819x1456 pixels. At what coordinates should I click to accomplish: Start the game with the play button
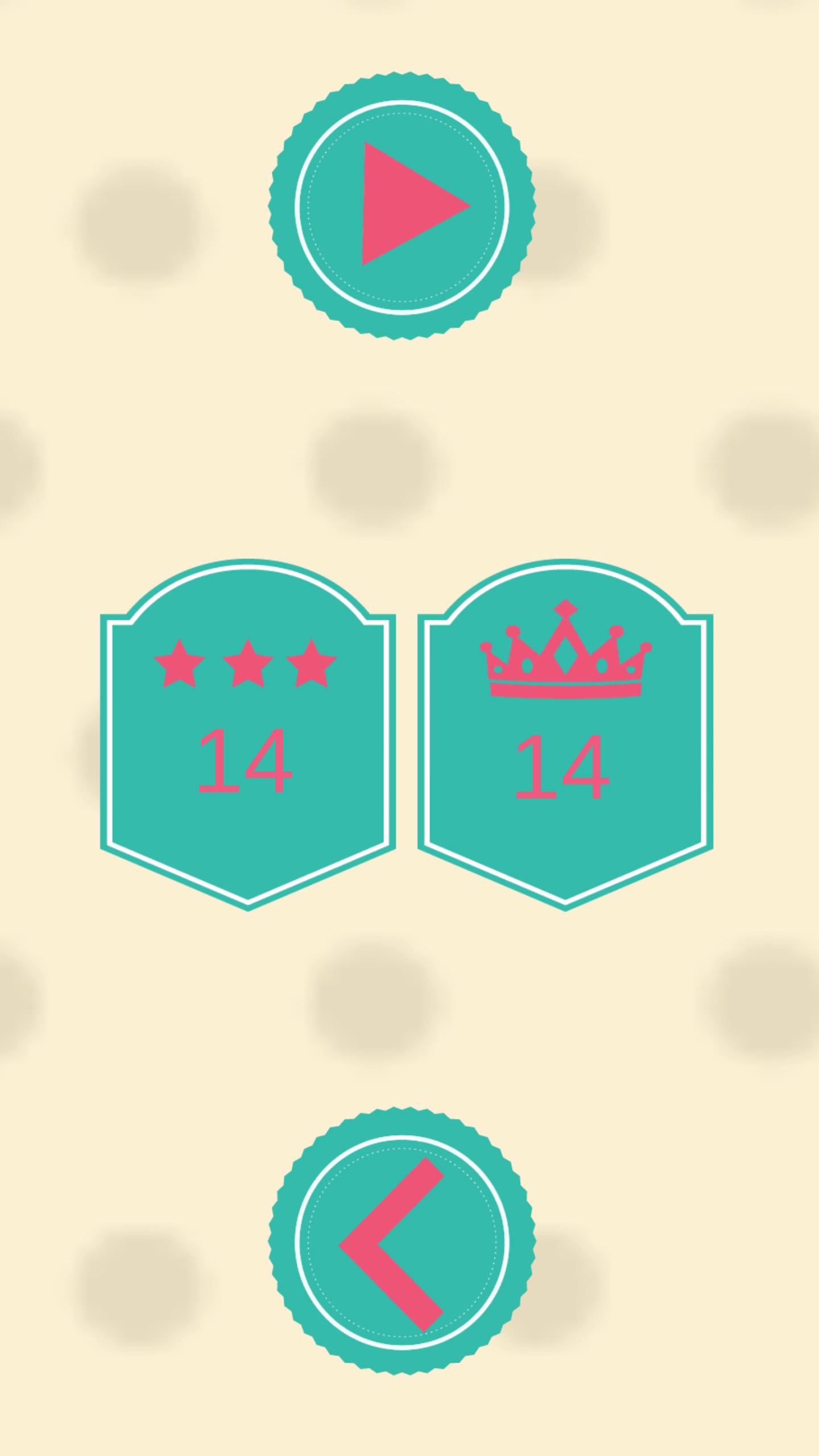(x=402, y=206)
